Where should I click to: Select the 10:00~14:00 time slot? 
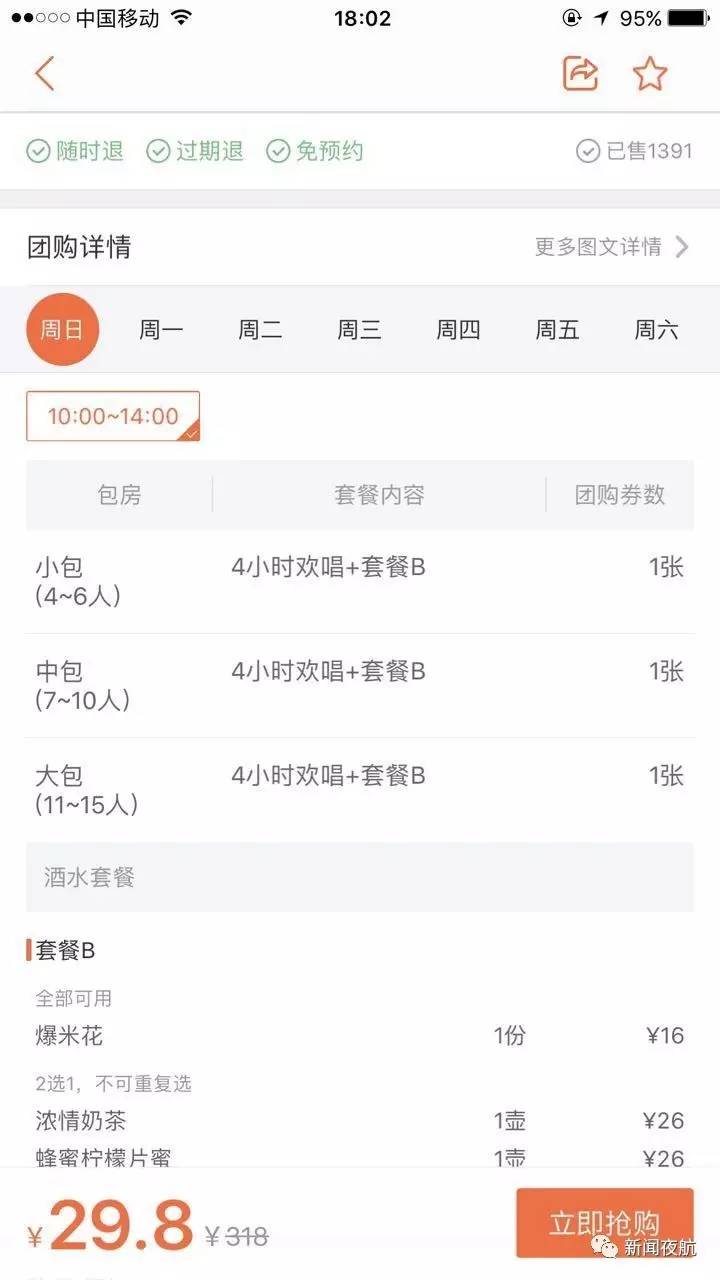click(x=113, y=416)
